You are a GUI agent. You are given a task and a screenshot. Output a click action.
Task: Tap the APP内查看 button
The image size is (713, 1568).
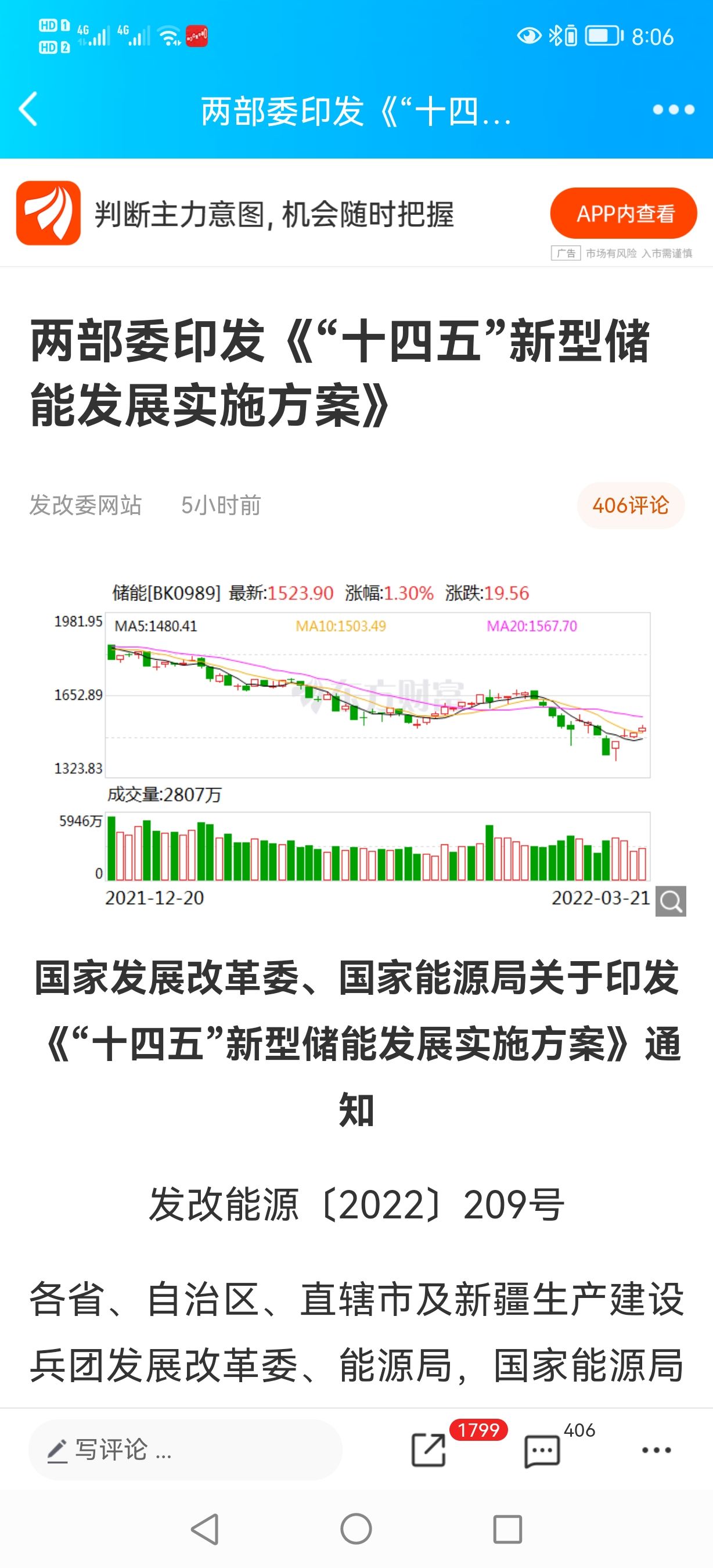[624, 214]
